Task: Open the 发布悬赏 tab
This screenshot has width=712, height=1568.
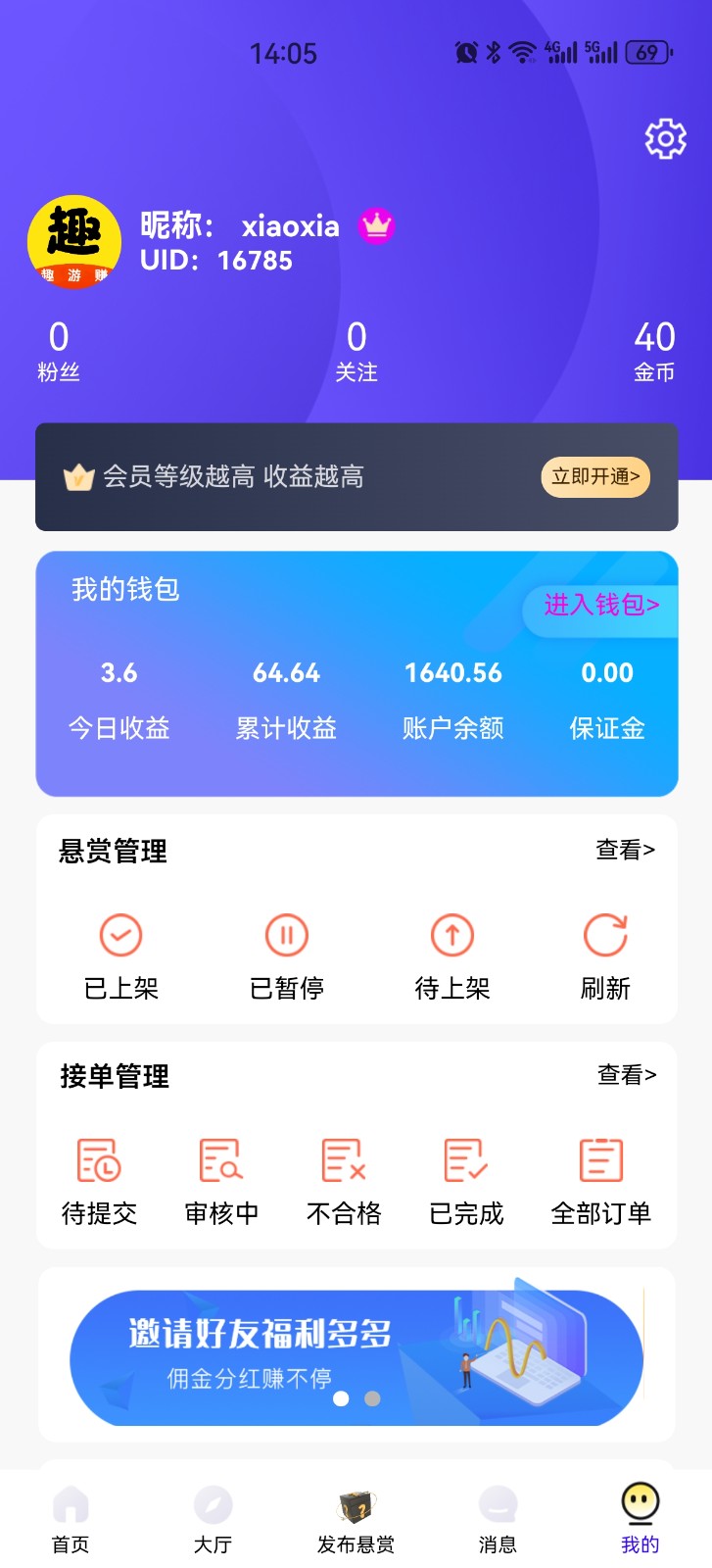Action: pos(356,1517)
